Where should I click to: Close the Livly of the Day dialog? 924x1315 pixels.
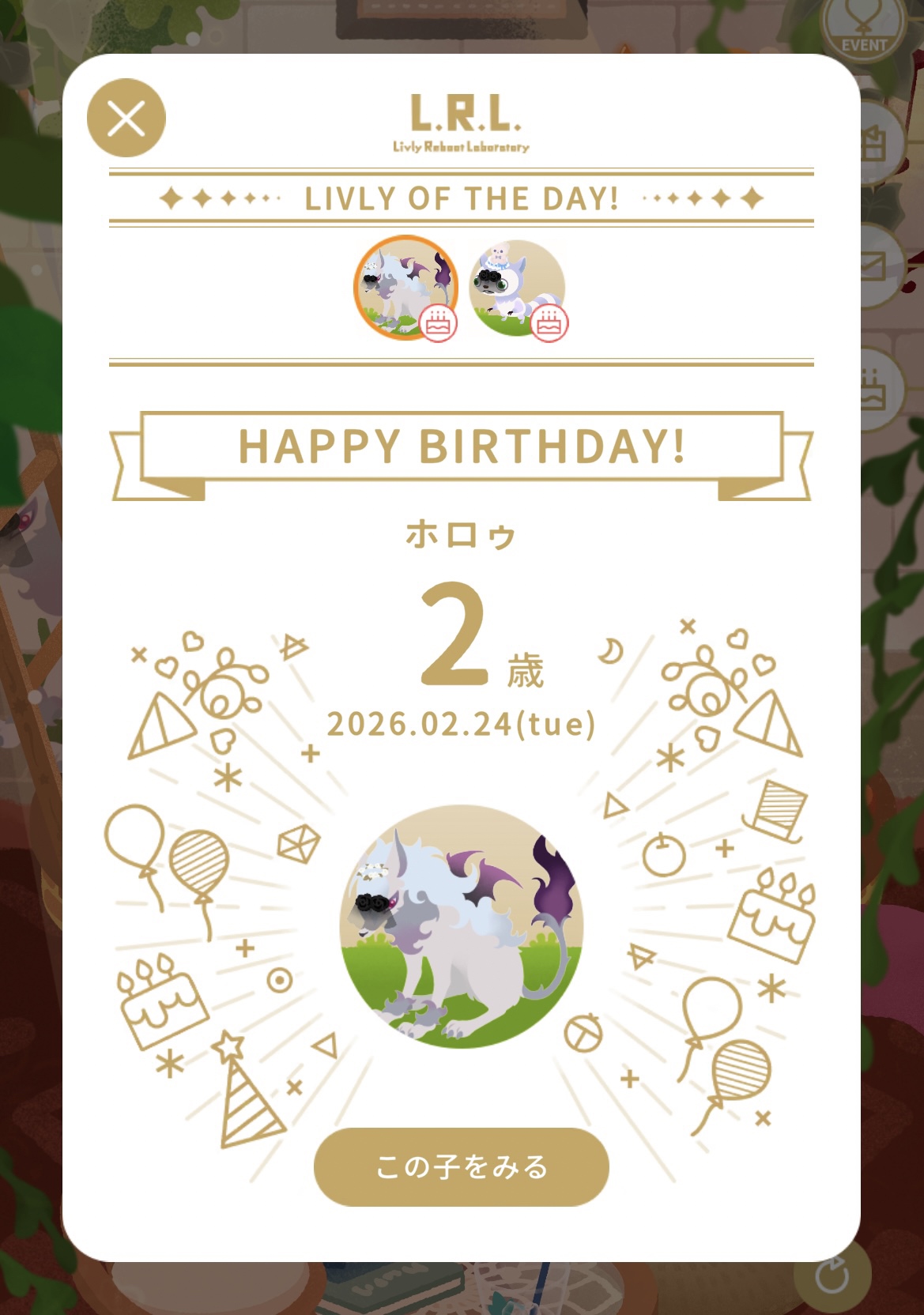pyautogui.click(x=126, y=119)
